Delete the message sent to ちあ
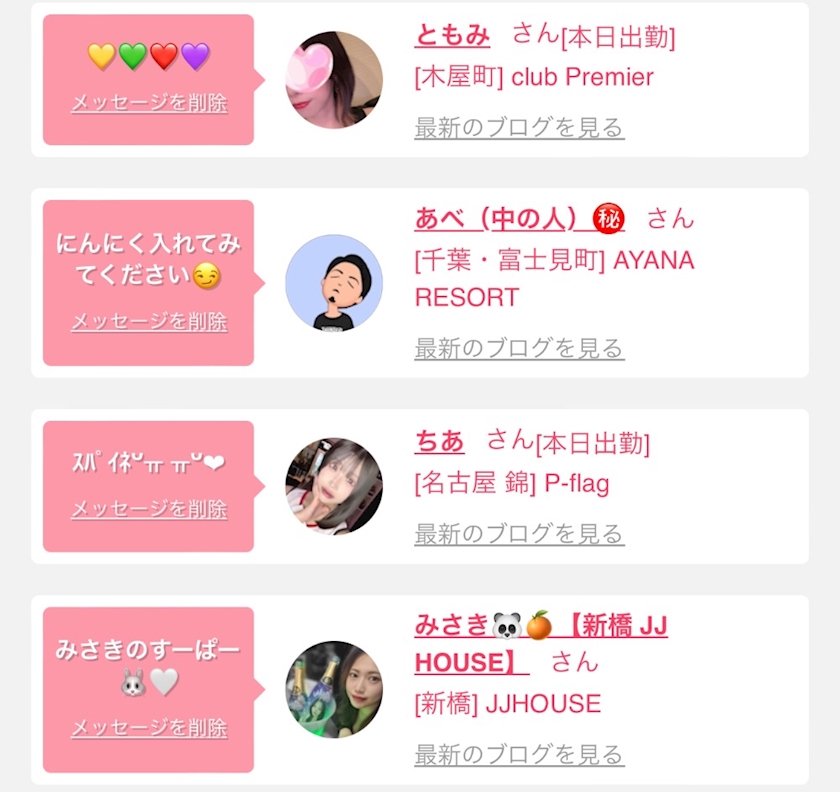The width and height of the screenshot is (840, 792). click(x=149, y=509)
